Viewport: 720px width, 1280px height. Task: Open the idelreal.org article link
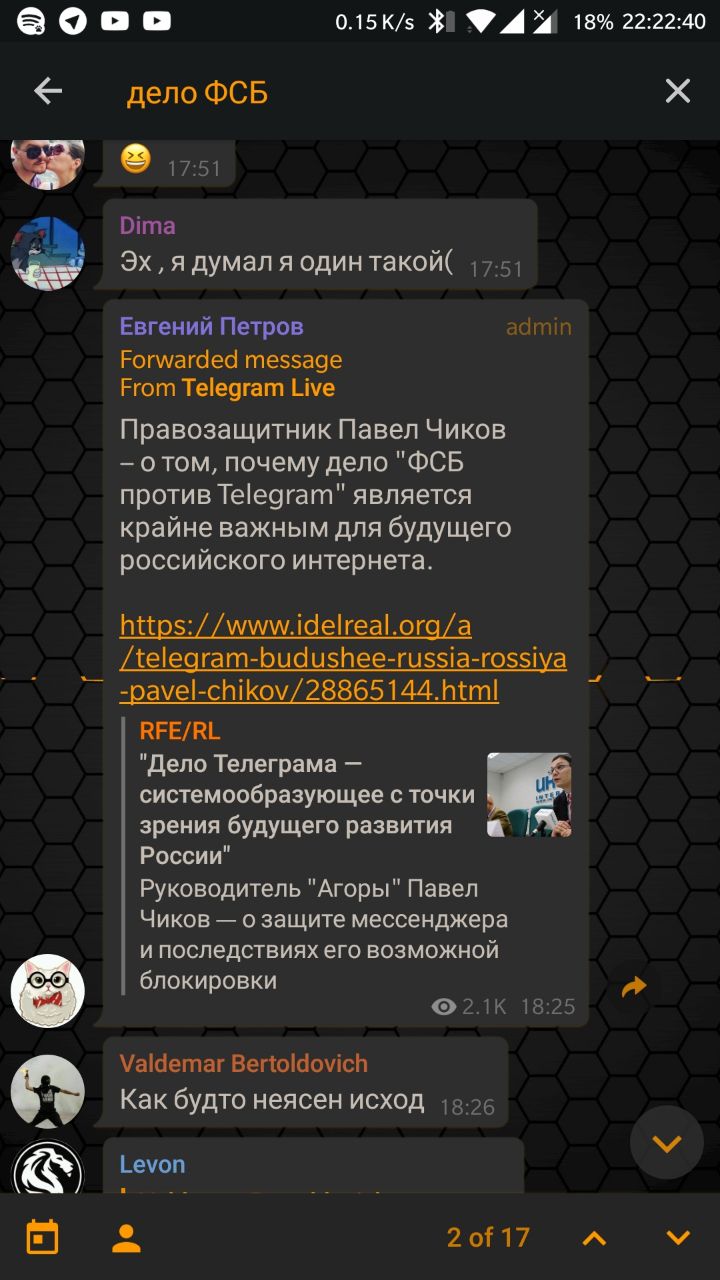pyautogui.click(x=343, y=658)
